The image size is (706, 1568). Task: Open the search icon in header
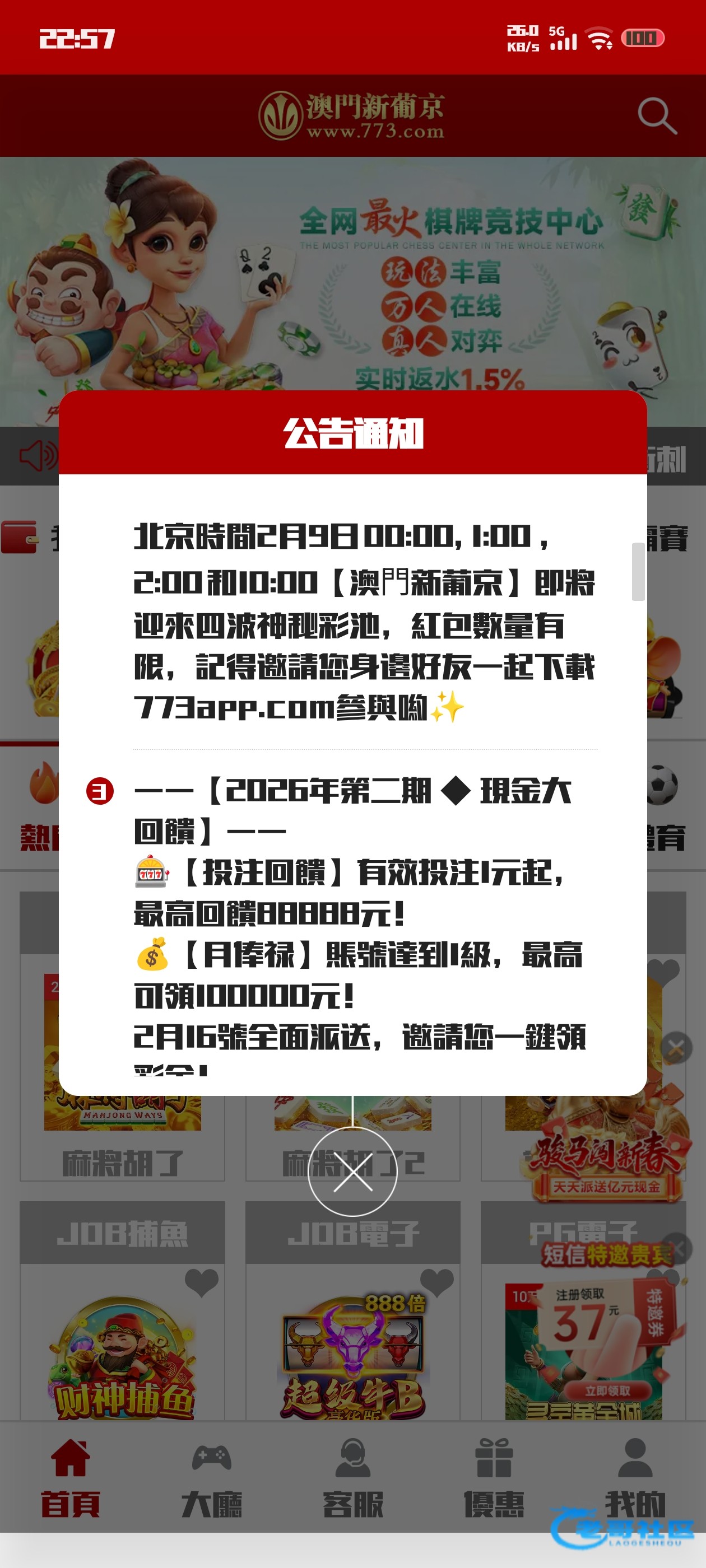point(657,115)
